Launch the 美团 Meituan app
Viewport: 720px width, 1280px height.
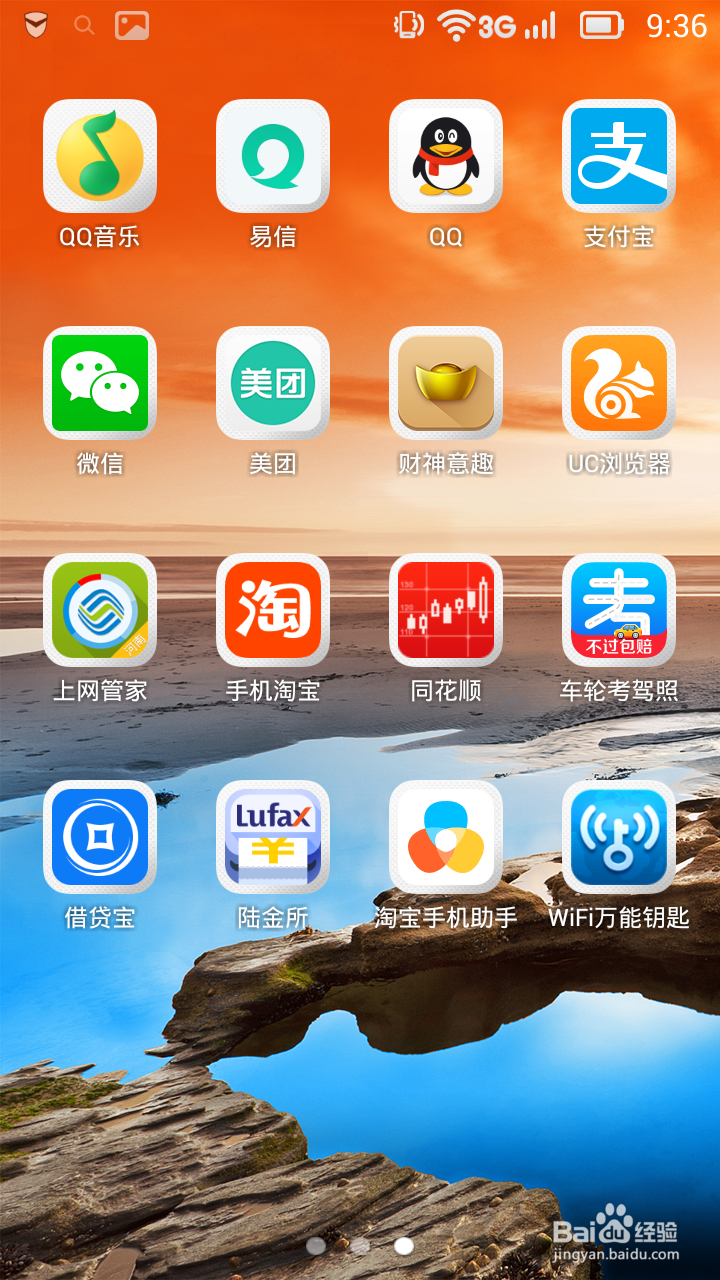pos(273,383)
